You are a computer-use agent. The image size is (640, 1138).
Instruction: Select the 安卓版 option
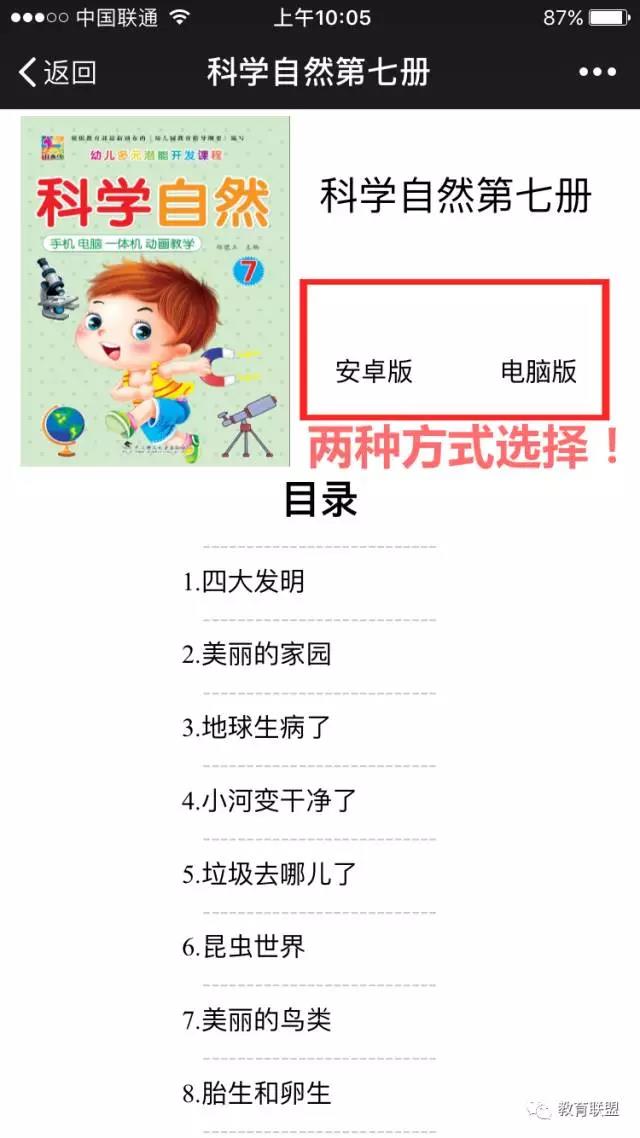pyautogui.click(x=374, y=371)
